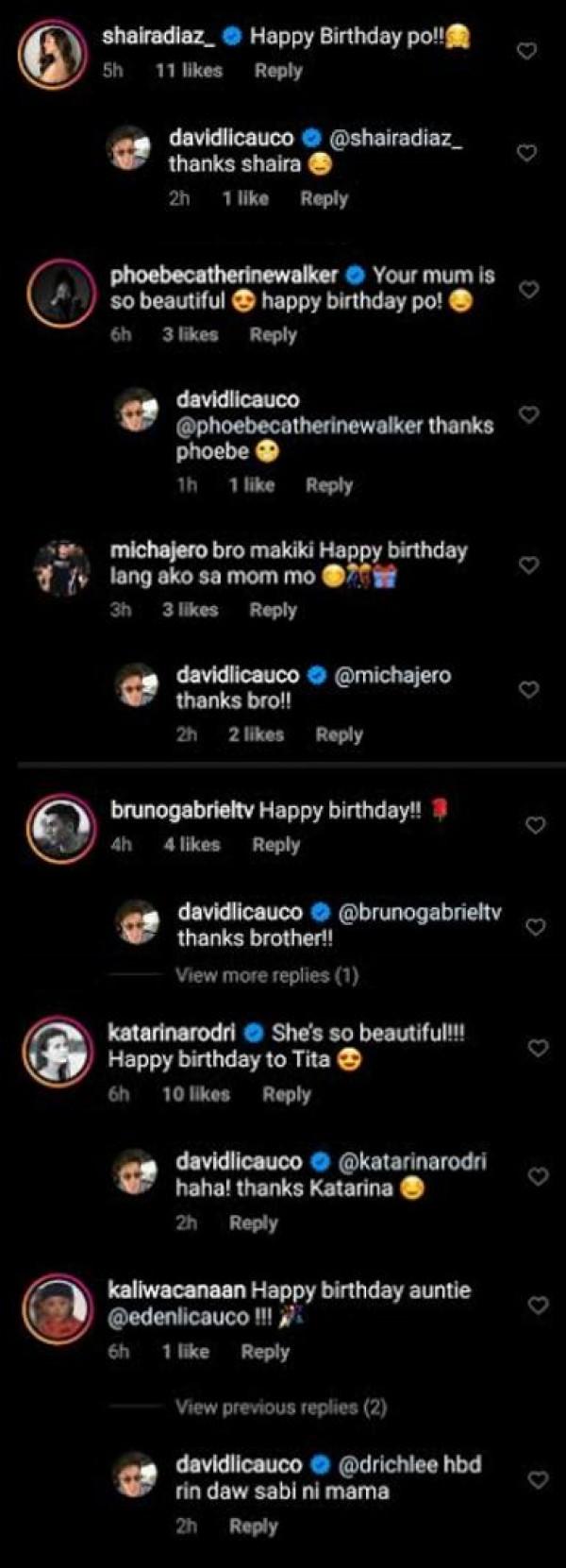
Task: Open phoebecatherinewalker's profile picture
Action: click(x=58, y=291)
